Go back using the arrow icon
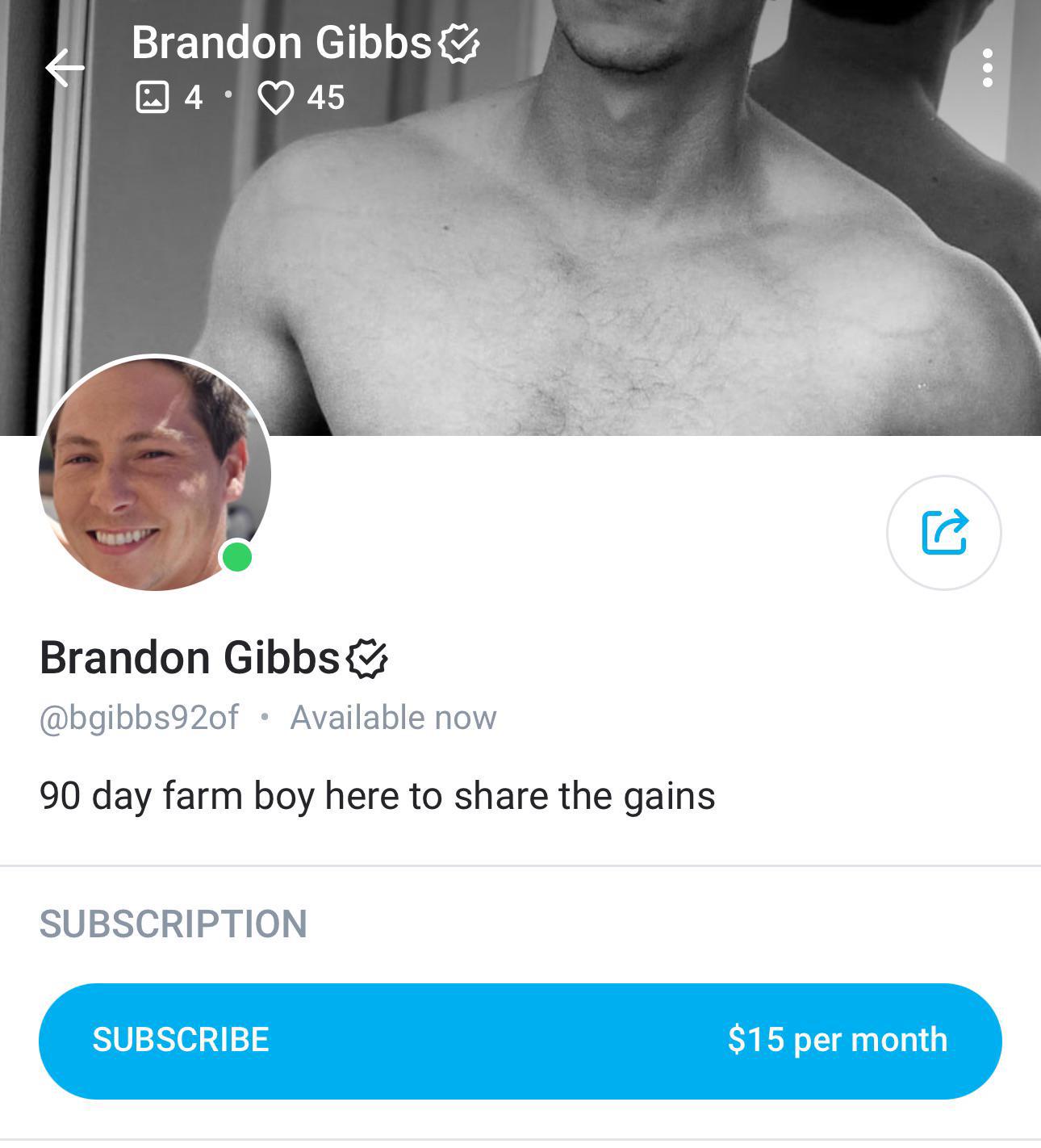Image resolution: width=1041 pixels, height=1148 pixels. click(x=65, y=68)
